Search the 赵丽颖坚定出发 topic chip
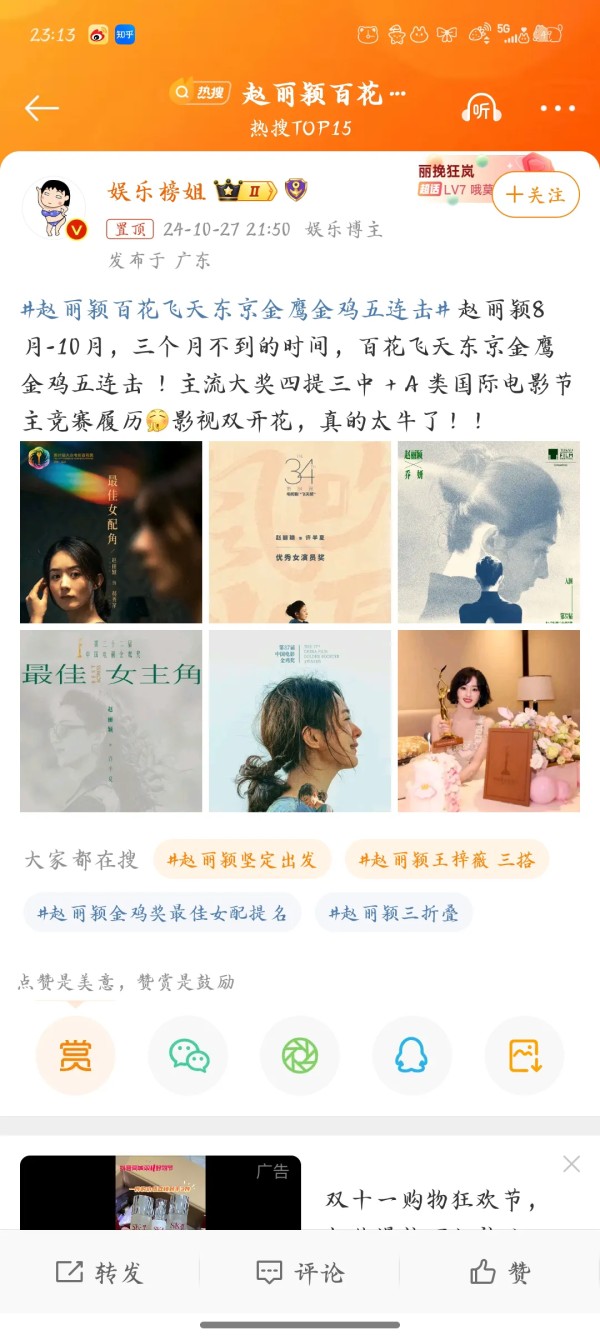Screen dimensions: 600x1340 point(242,859)
